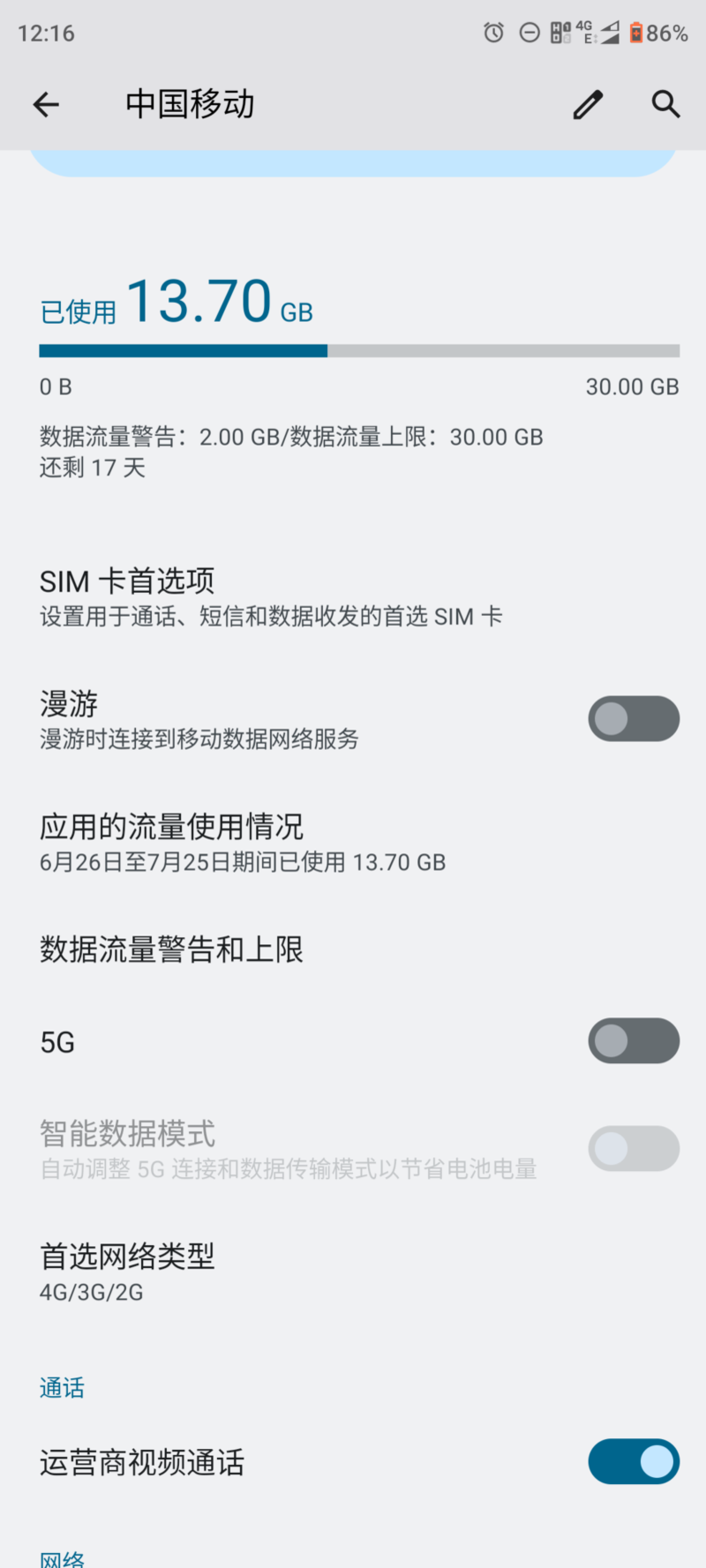This screenshot has width=706, height=1568.
Task: Turn on the 漫游 switch
Action: 633,719
